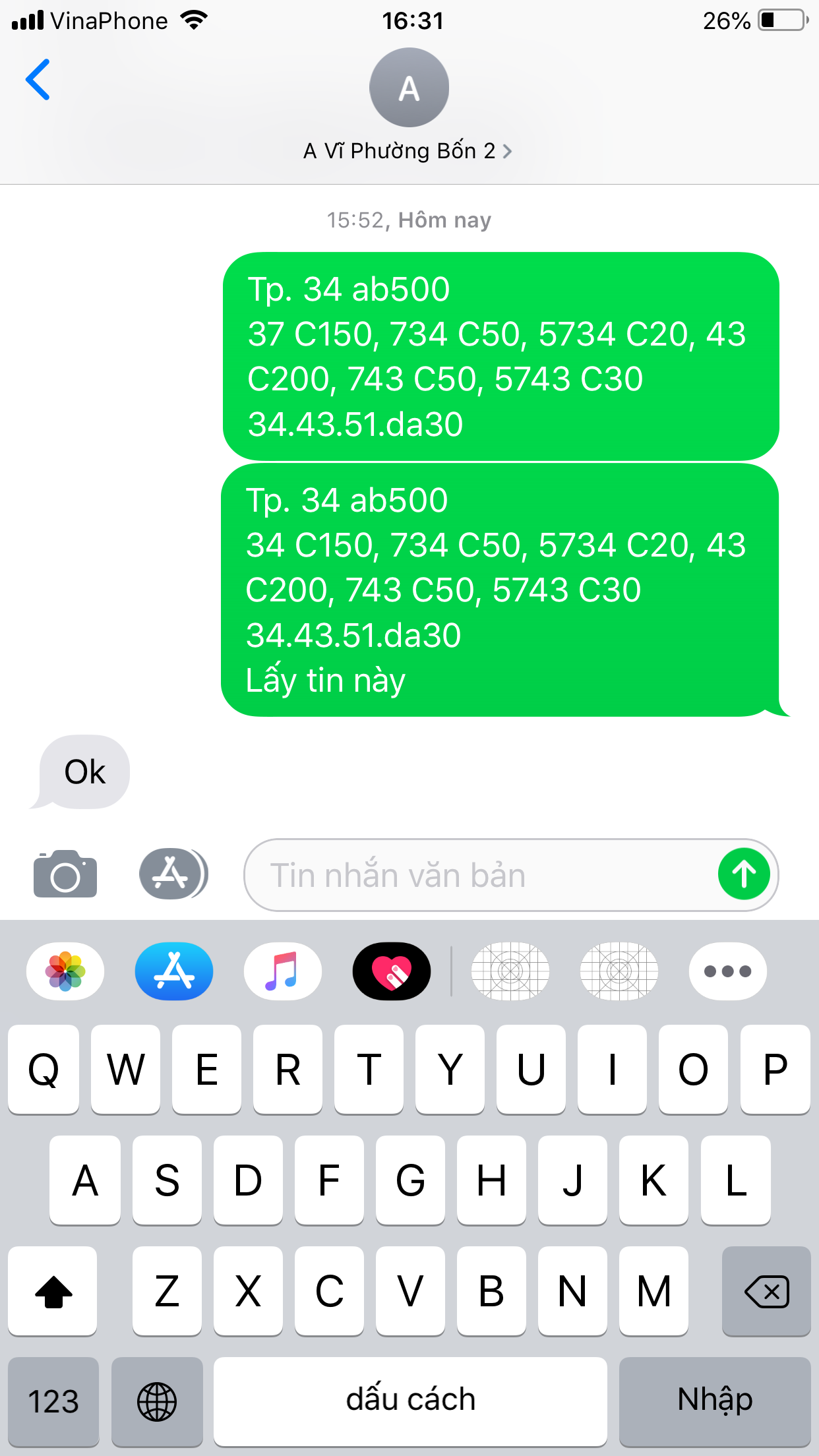This screenshot has height=1456, width=819.
Task: Open the camera to attach a photo
Action: pos(65,874)
